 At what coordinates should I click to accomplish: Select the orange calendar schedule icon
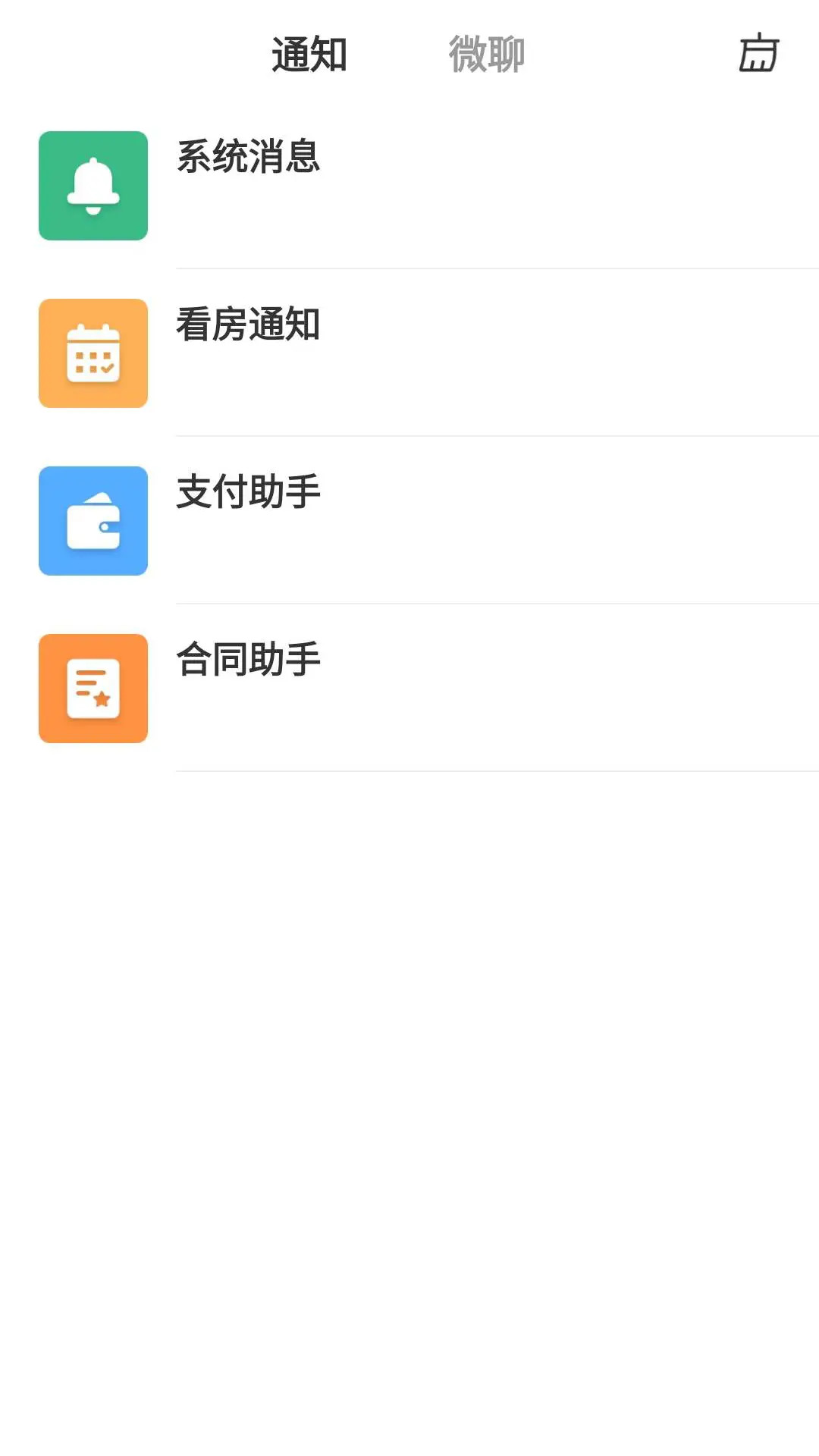point(93,353)
